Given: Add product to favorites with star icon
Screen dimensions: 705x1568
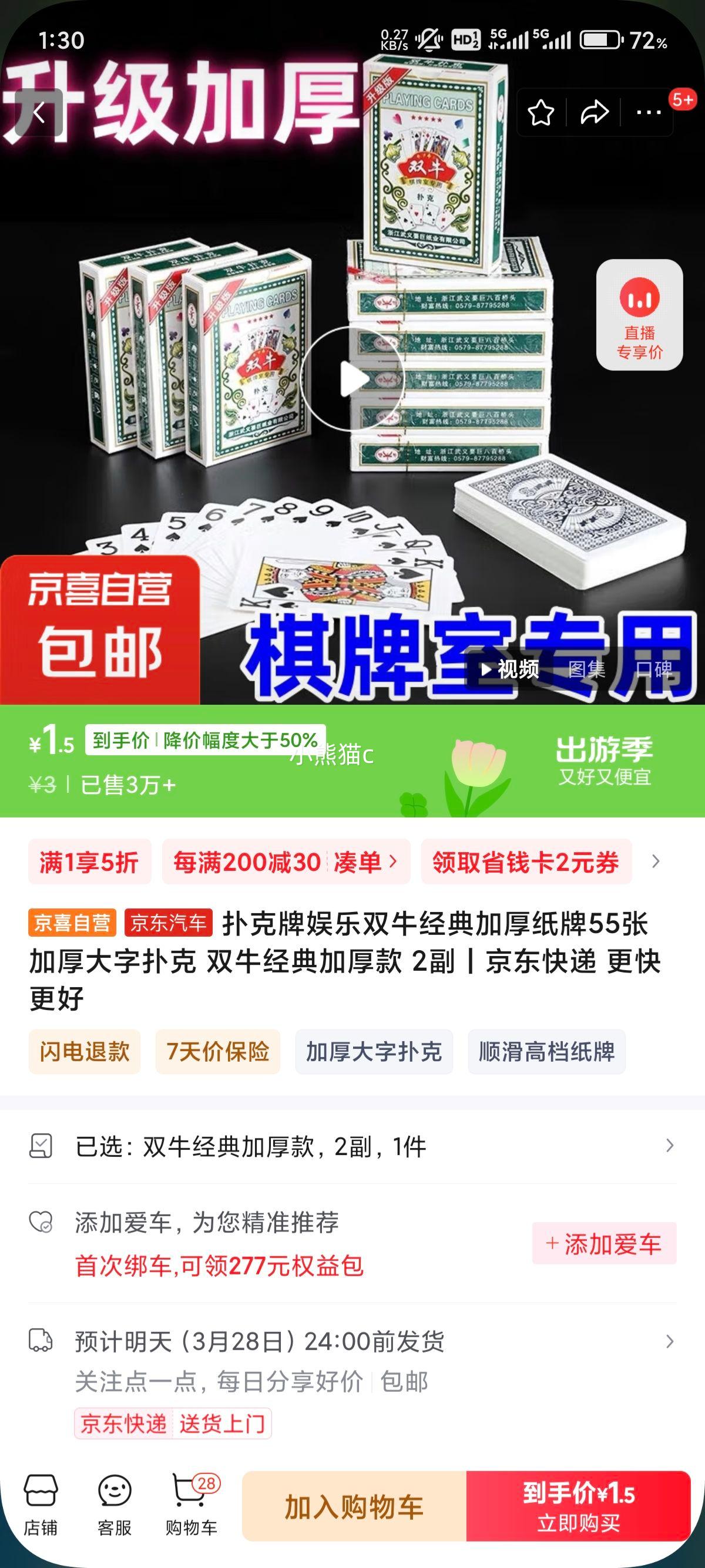Looking at the screenshot, I should tap(542, 112).
